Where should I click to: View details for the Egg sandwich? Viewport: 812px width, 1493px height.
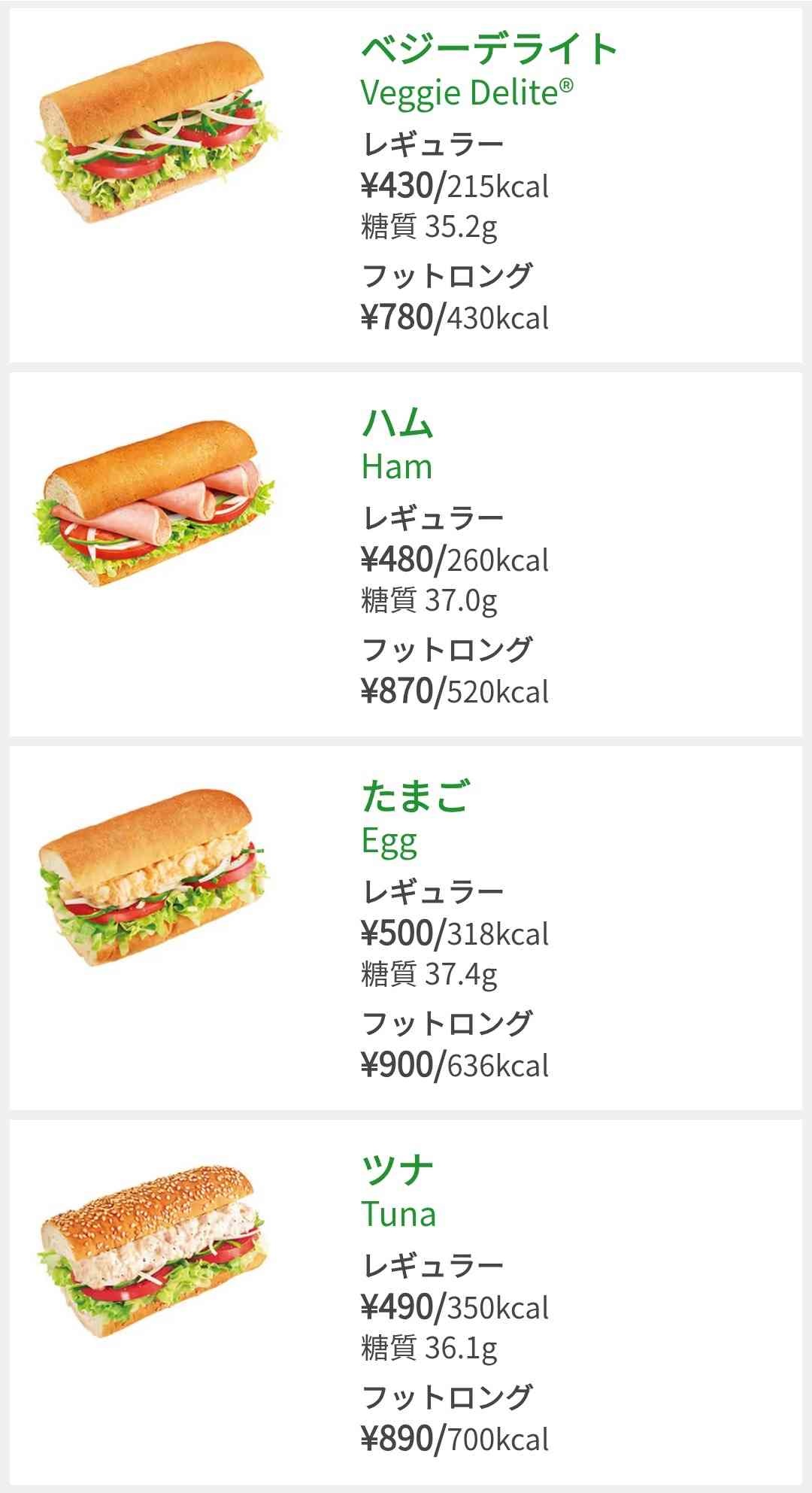click(x=406, y=928)
